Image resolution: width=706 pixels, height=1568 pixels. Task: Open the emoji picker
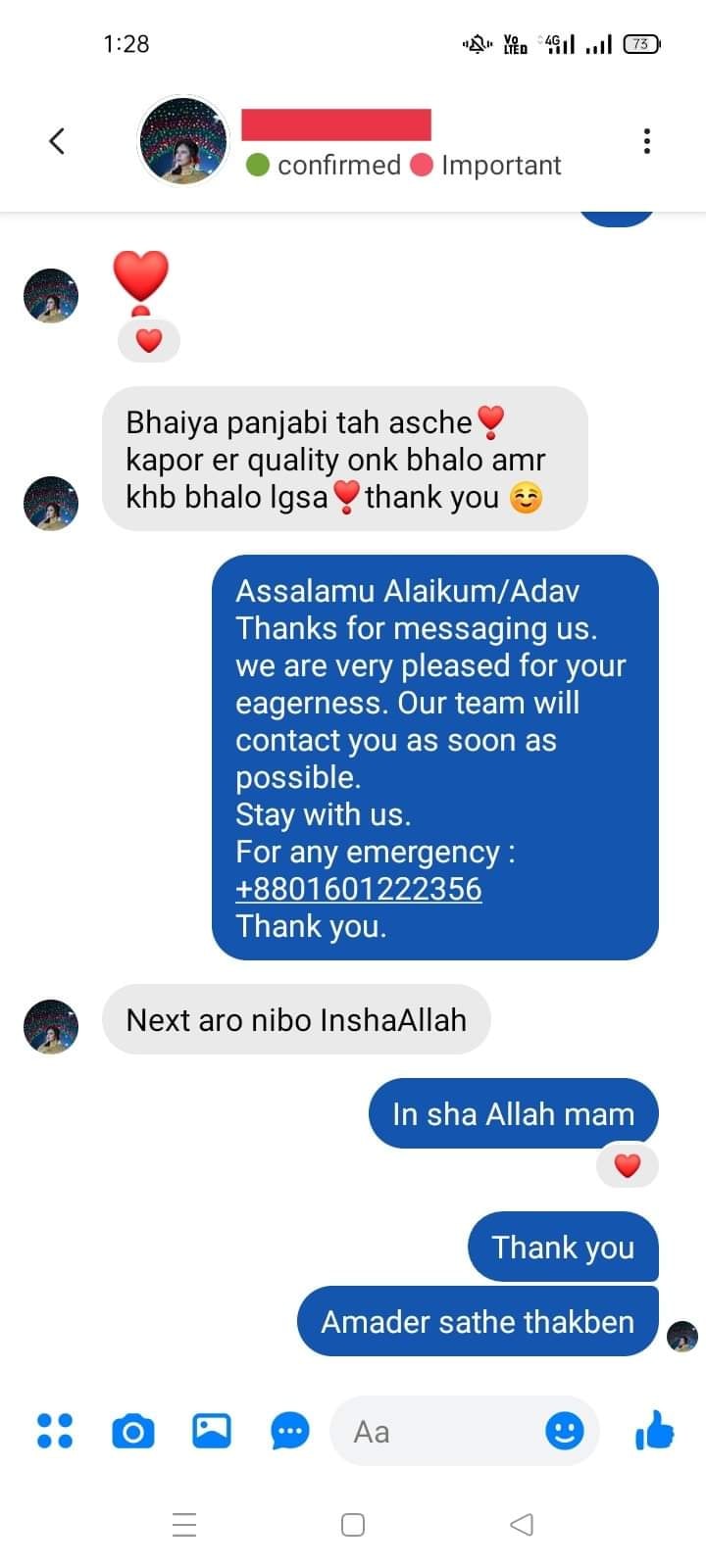coord(565,1431)
